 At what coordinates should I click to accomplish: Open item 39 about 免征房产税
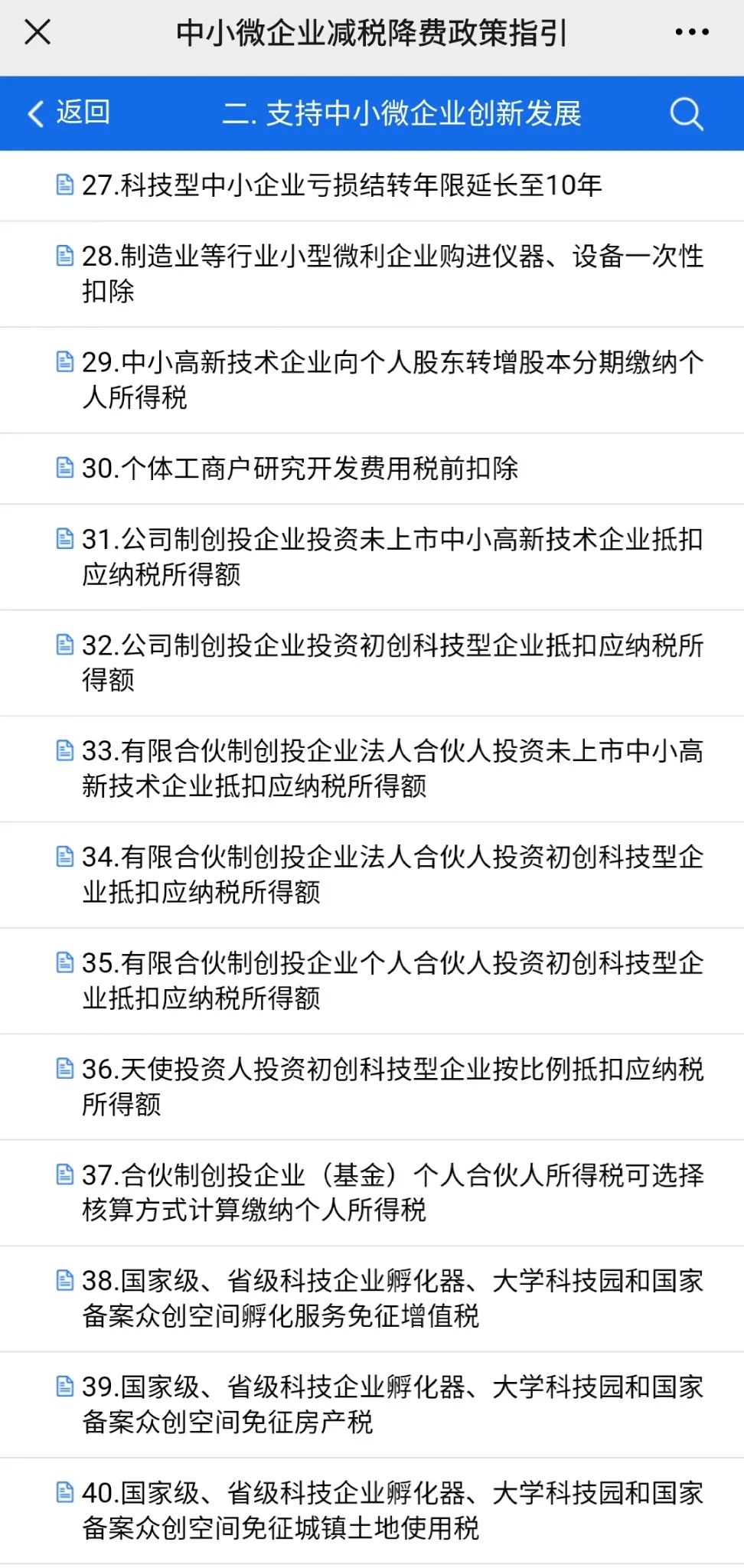coord(372,1405)
